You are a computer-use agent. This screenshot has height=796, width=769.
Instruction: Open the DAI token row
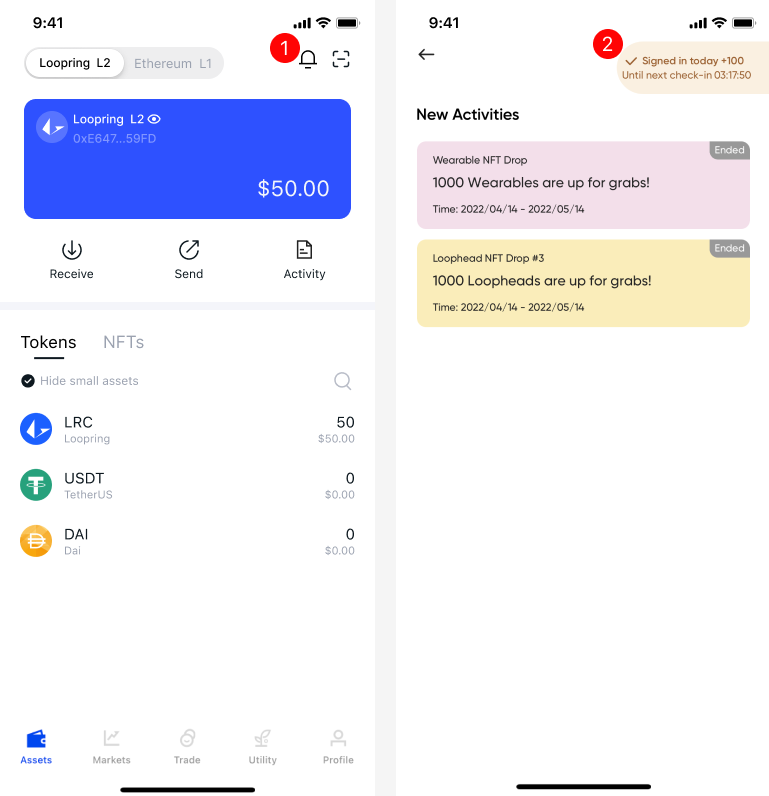[187, 541]
